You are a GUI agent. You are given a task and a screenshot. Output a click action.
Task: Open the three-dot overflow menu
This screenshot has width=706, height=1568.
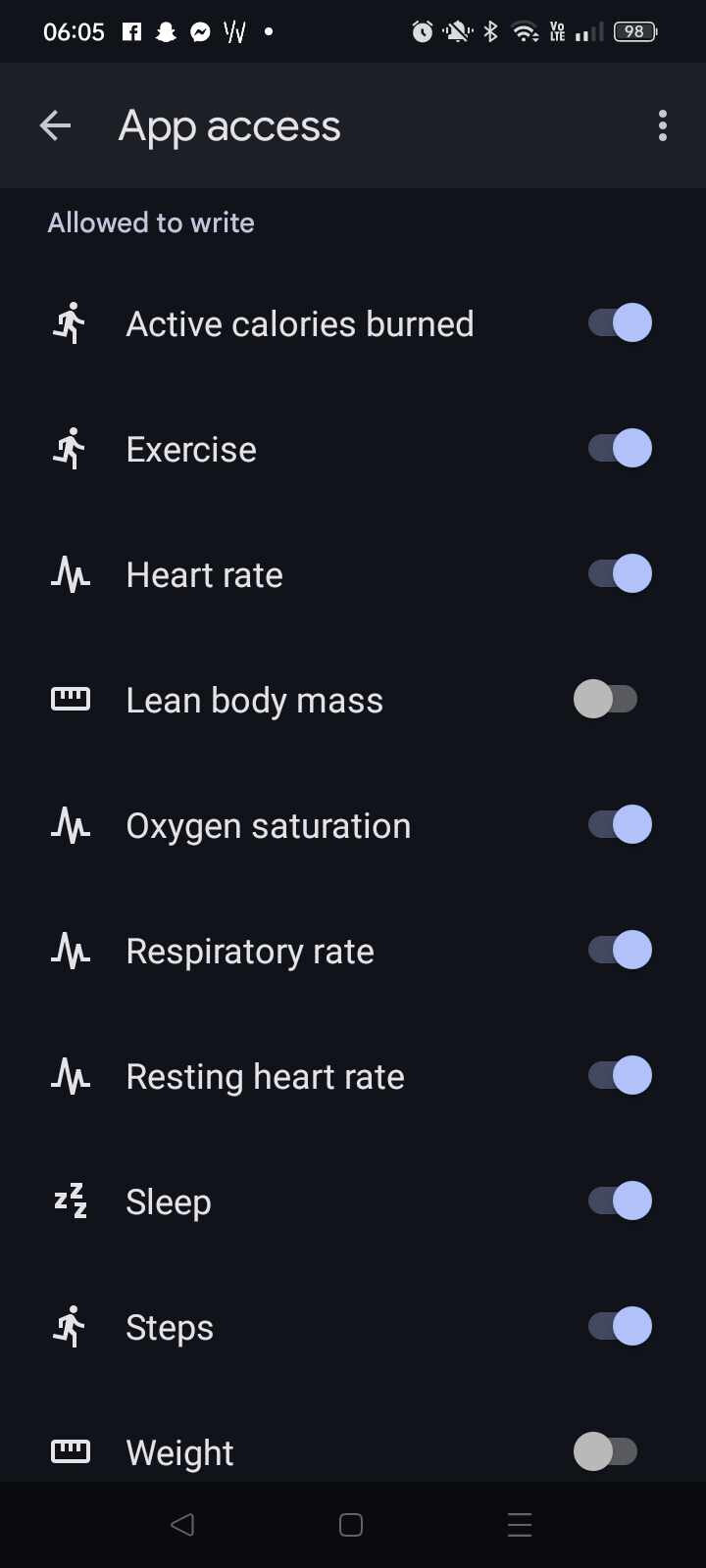[663, 125]
